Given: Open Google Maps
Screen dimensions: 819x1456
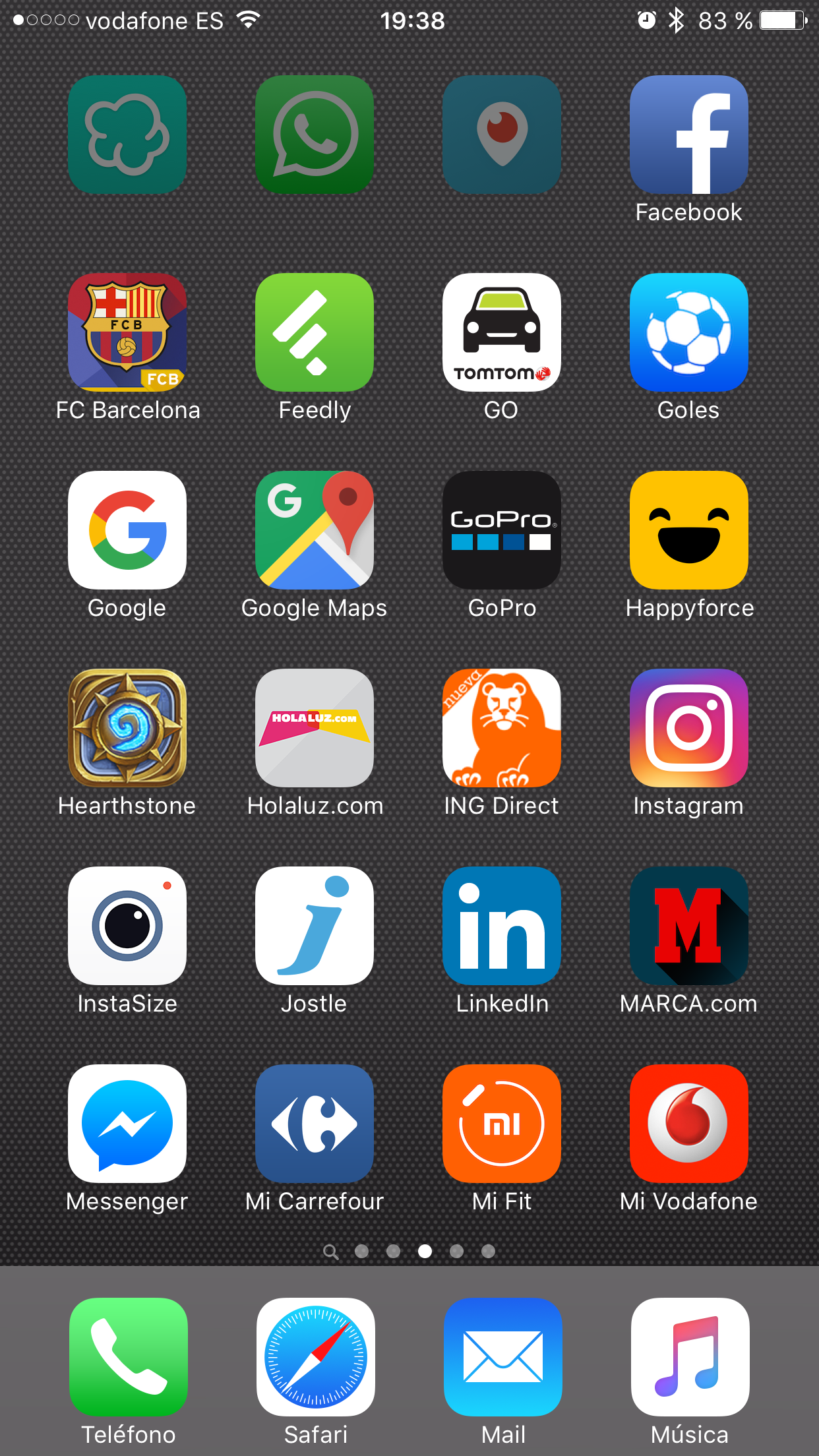Looking at the screenshot, I should coord(315,530).
